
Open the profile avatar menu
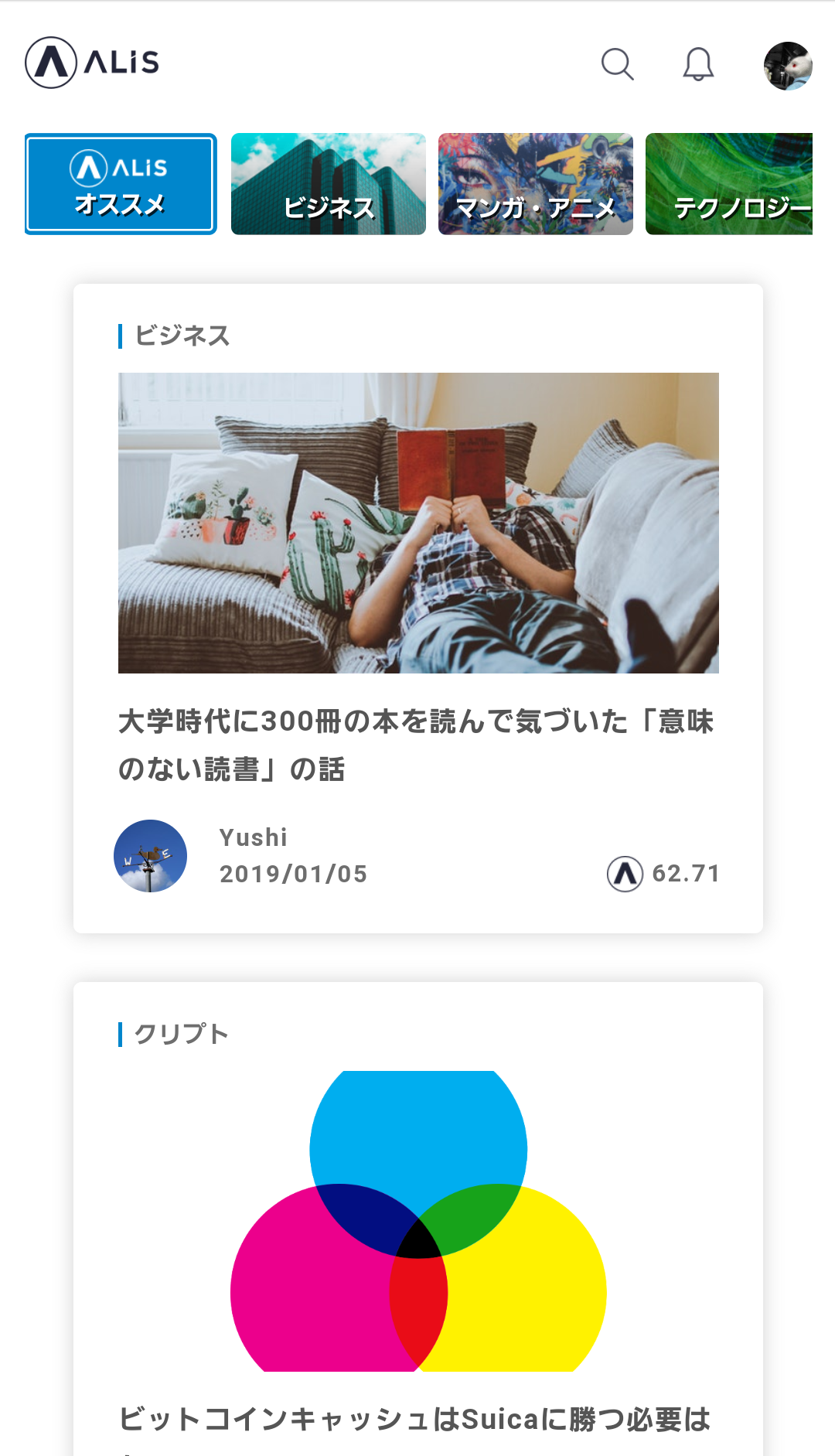point(787,66)
